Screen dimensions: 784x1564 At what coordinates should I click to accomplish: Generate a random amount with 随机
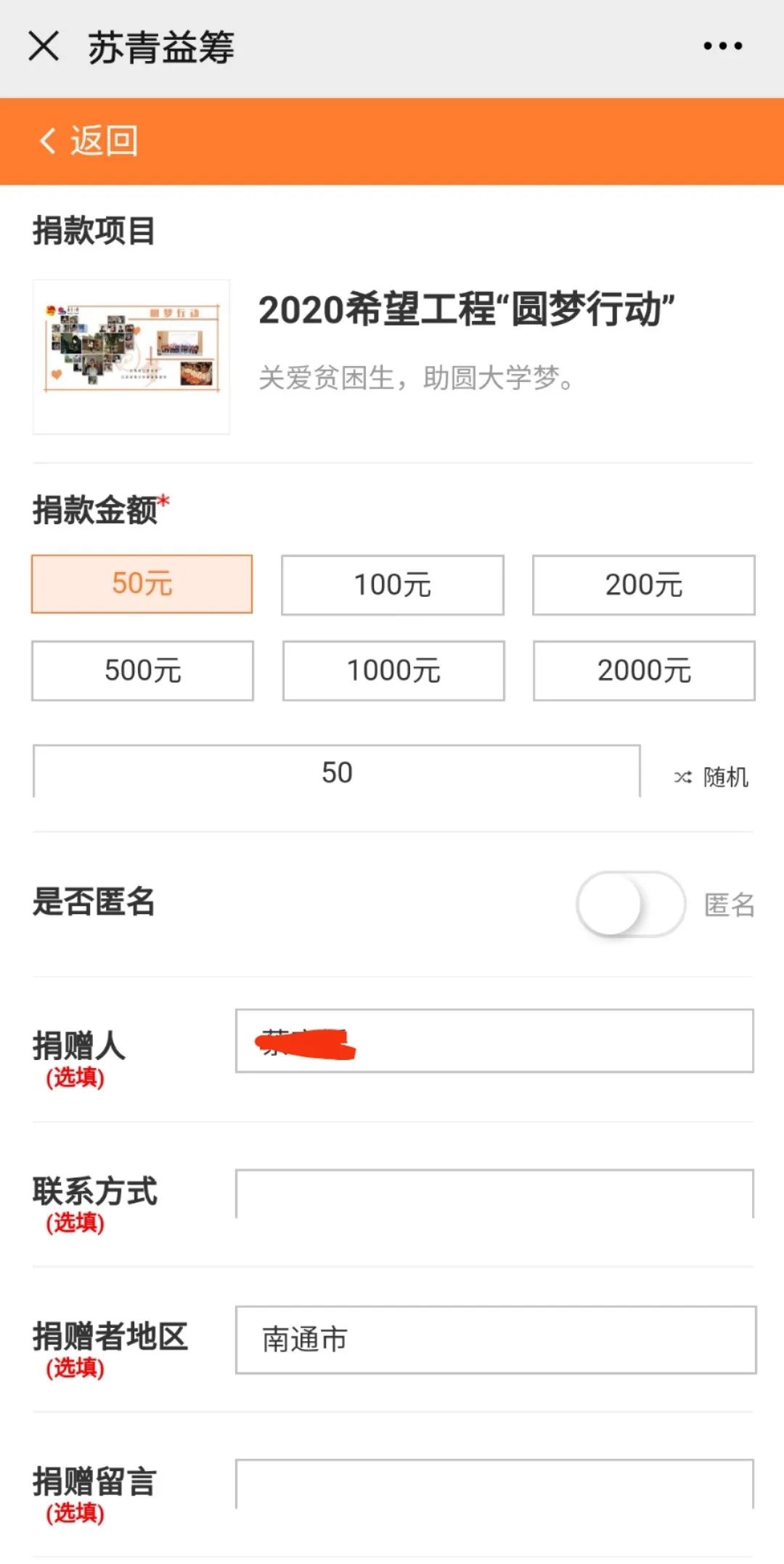pos(711,777)
